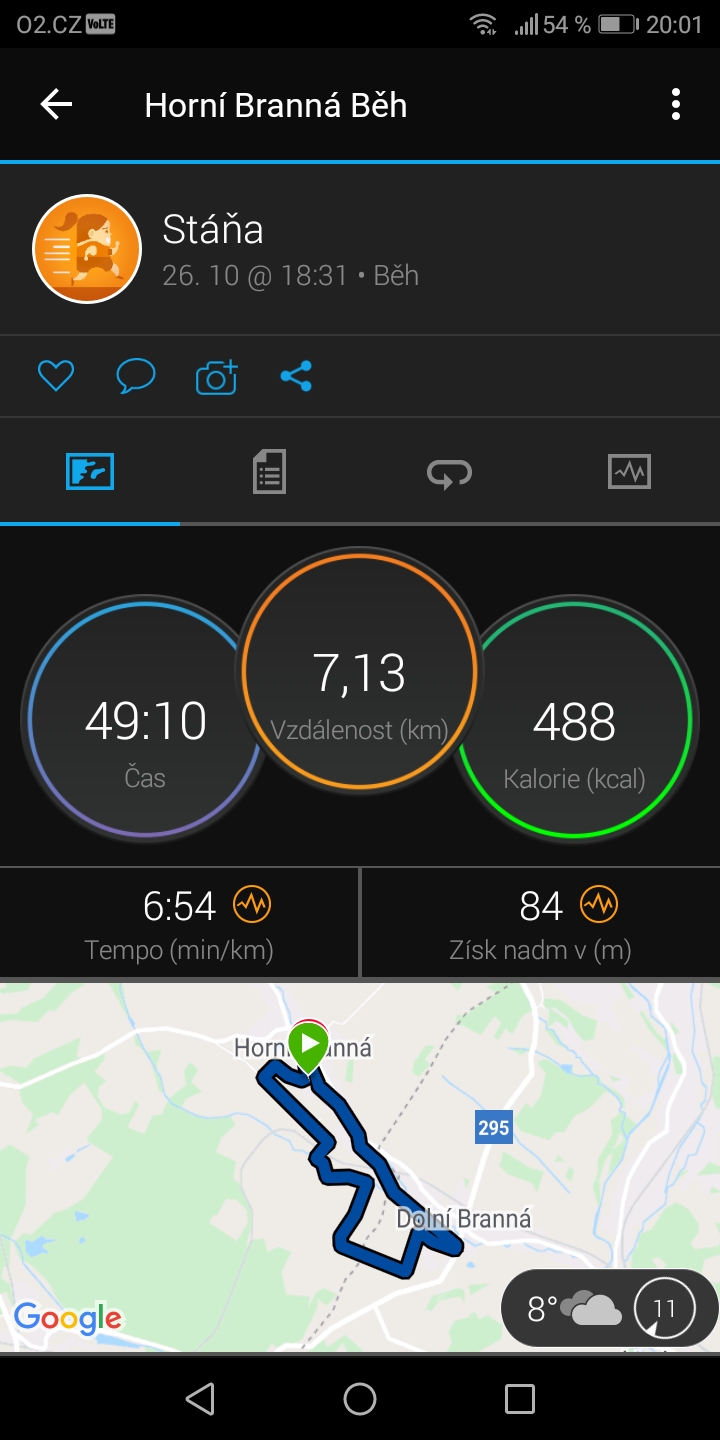
Task: Open the route map of Horní Branná
Action: [360, 1167]
